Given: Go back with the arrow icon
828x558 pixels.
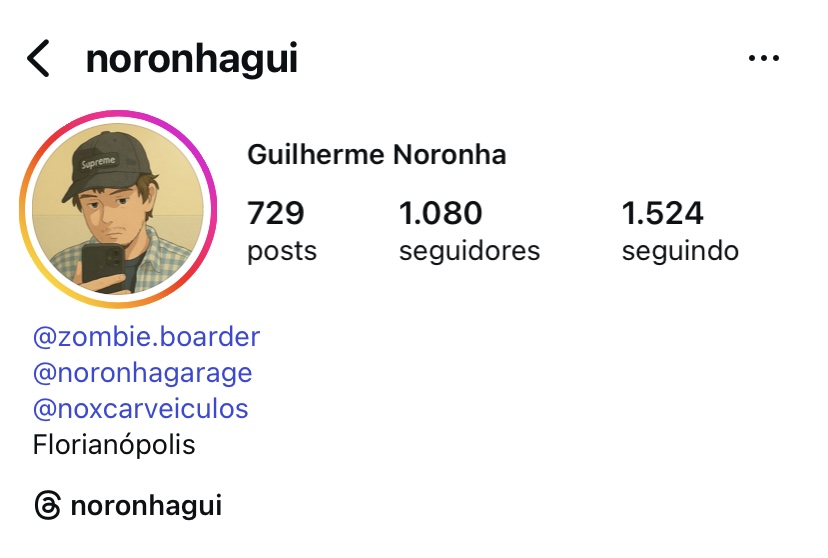Looking at the screenshot, I should click(x=38, y=59).
